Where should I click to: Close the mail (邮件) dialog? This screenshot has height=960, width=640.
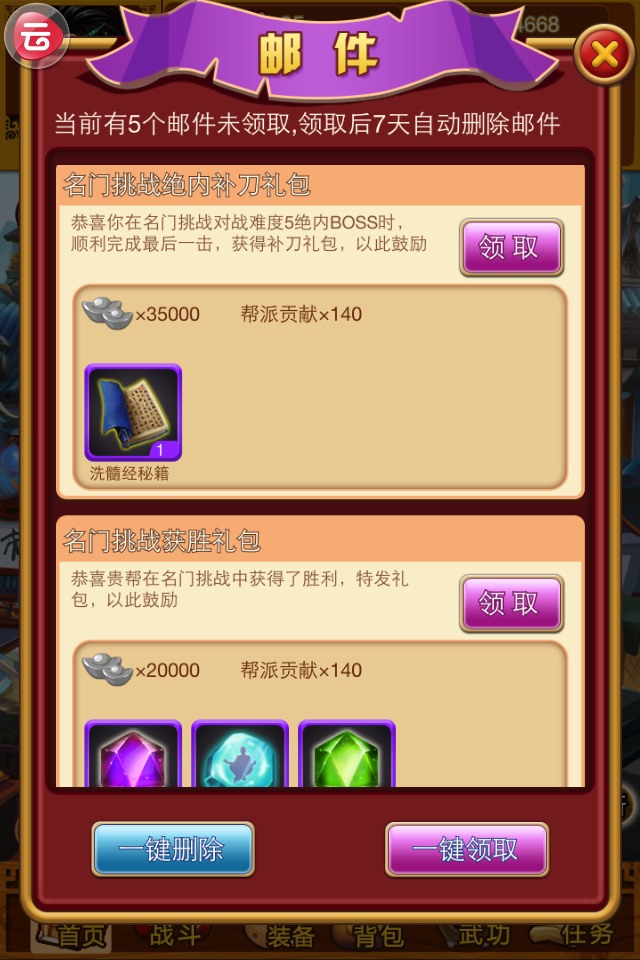604,54
